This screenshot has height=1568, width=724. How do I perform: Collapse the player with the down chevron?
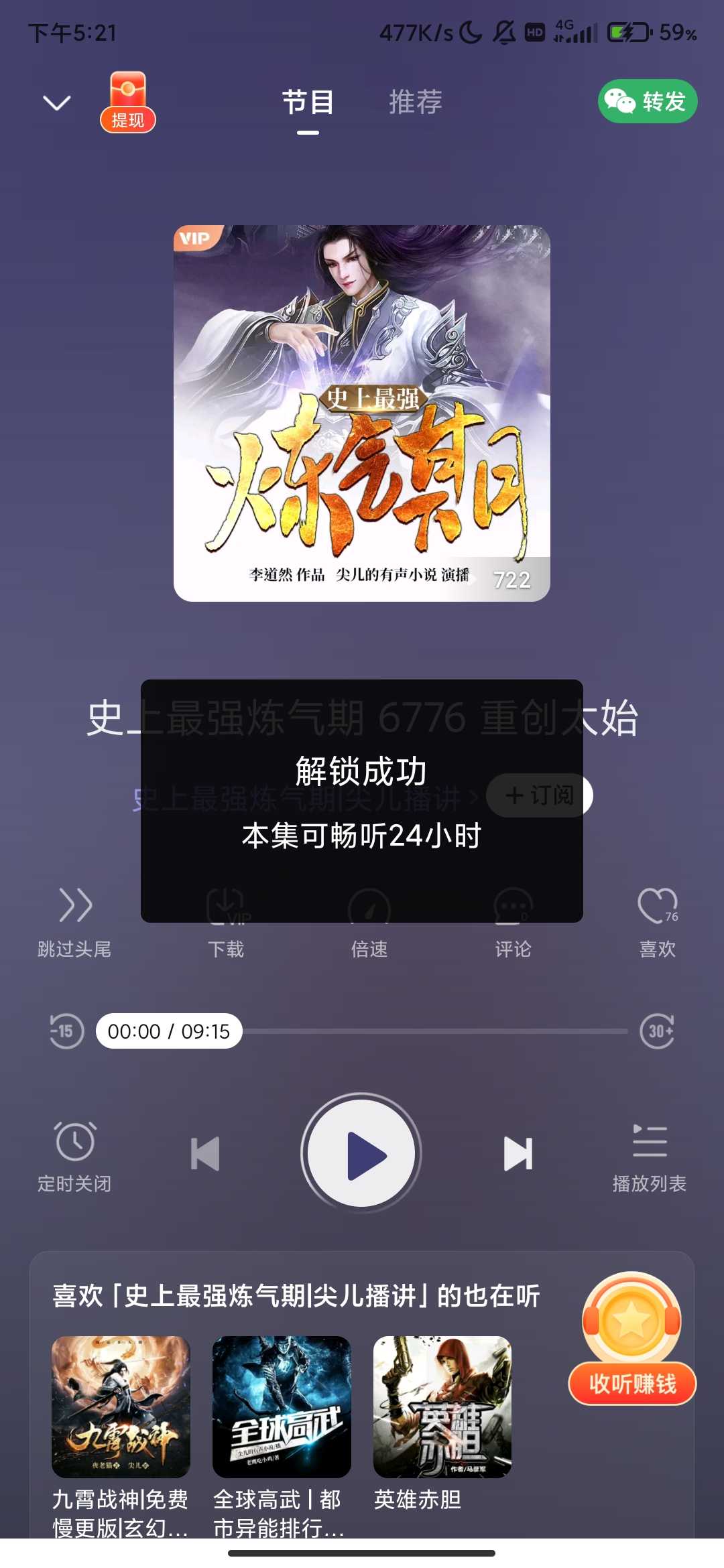(57, 101)
